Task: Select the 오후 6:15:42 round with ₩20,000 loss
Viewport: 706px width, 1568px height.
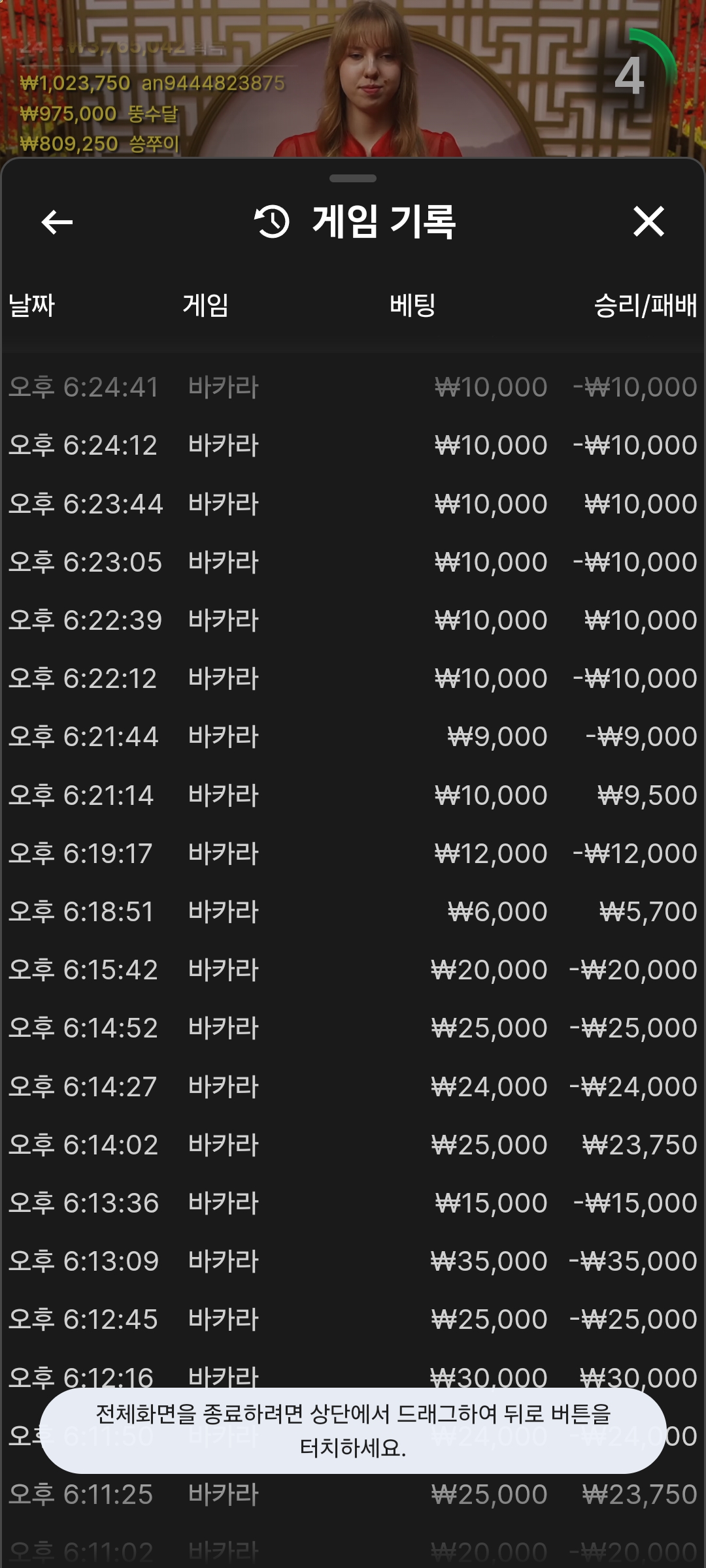Action: 353,970
